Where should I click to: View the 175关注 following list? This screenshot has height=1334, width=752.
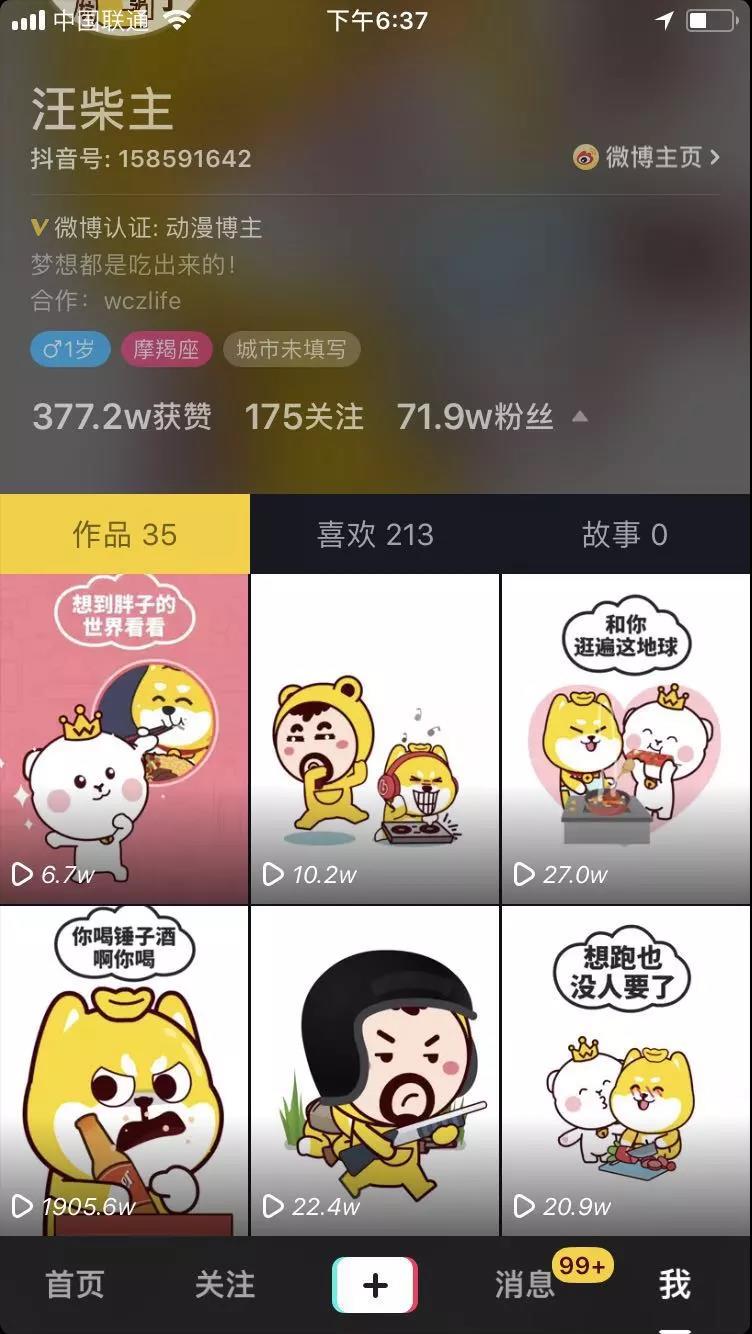(304, 416)
